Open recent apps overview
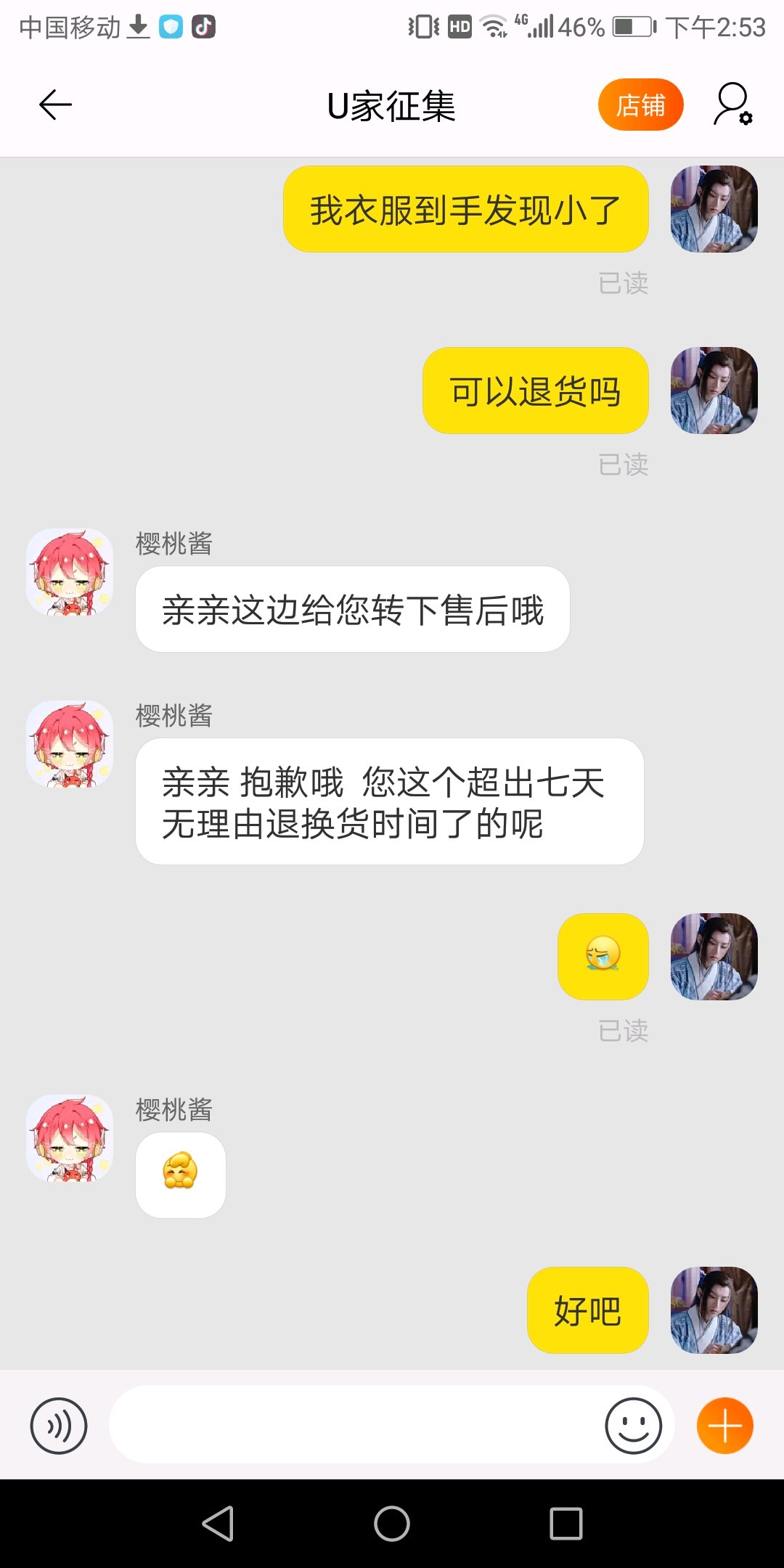This screenshot has width=784, height=1568. coord(566,1523)
